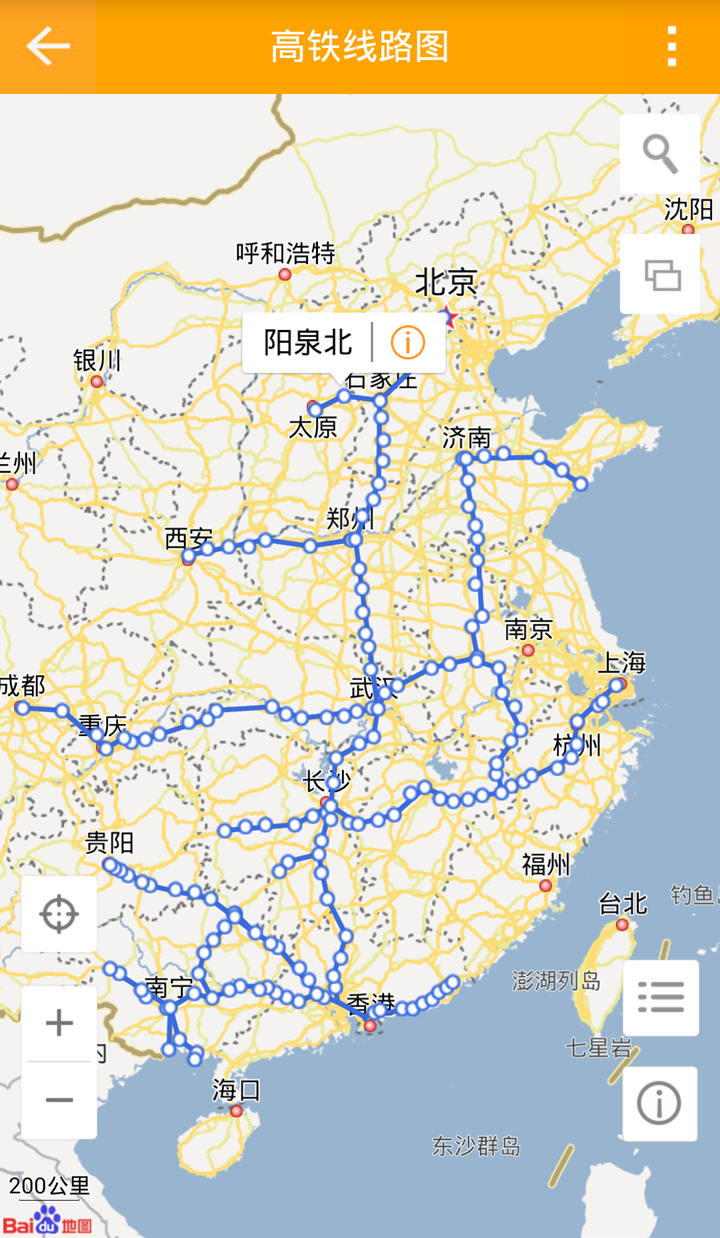Open the list view button
The width and height of the screenshot is (720, 1238).
[660, 997]
